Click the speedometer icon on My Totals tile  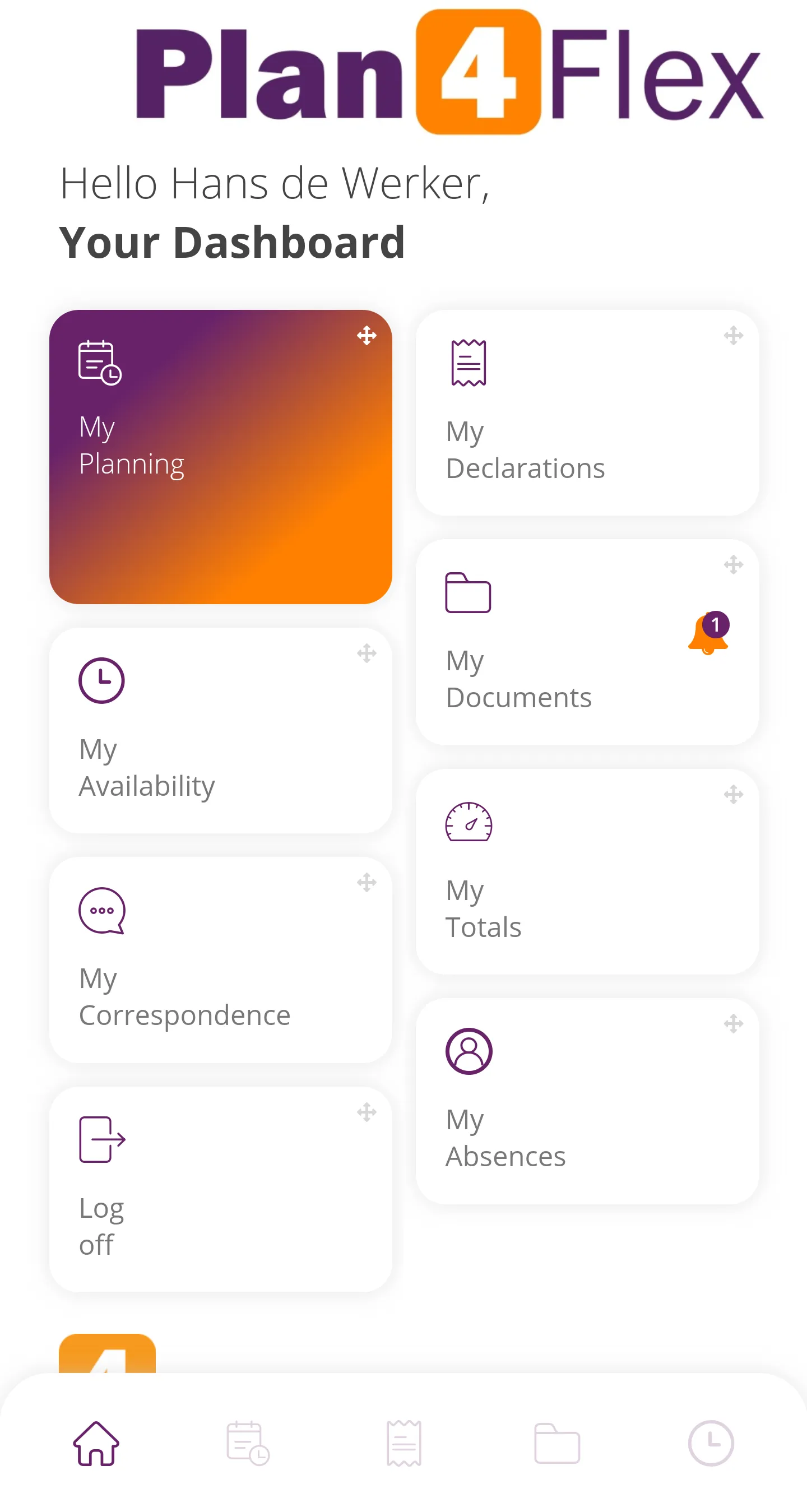point(468,823)
